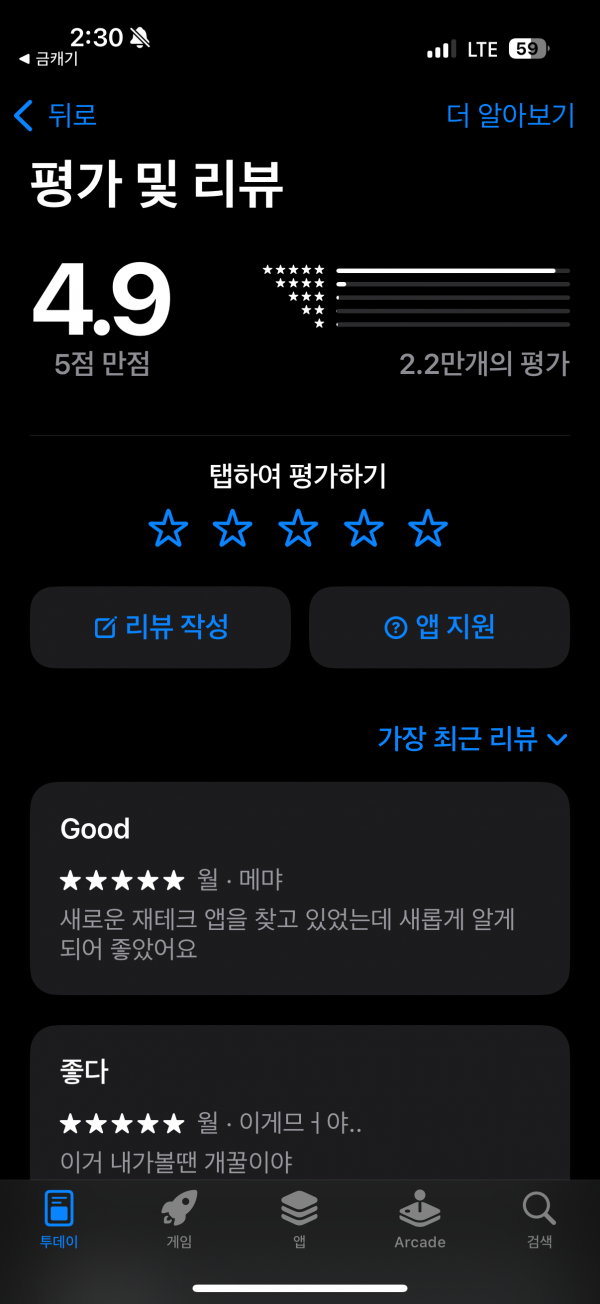The height and width of the screenshot is (1304, 600).
Task: Go back with the 뒤로 button
Action: coord(55,115)
